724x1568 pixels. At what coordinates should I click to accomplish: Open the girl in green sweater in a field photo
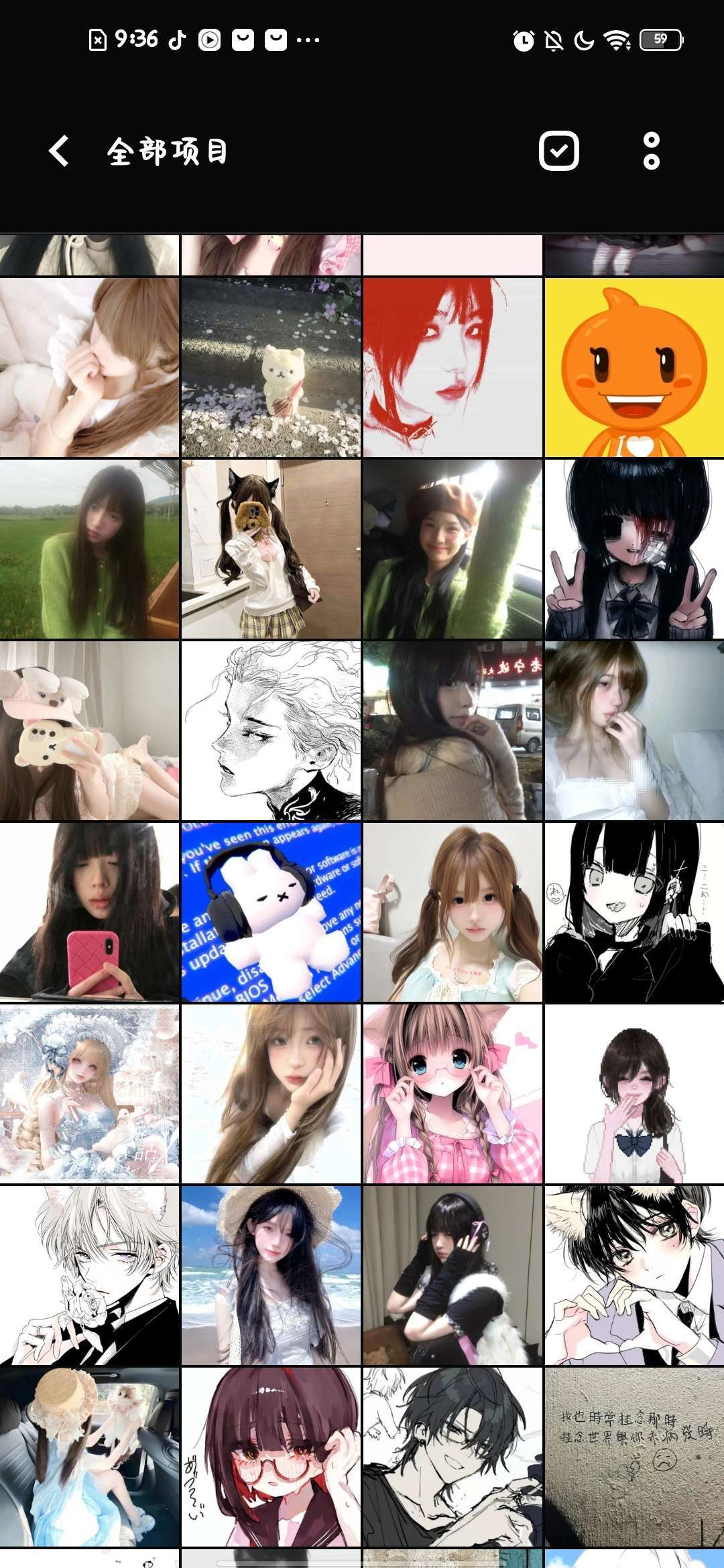[x=89, y=549]
